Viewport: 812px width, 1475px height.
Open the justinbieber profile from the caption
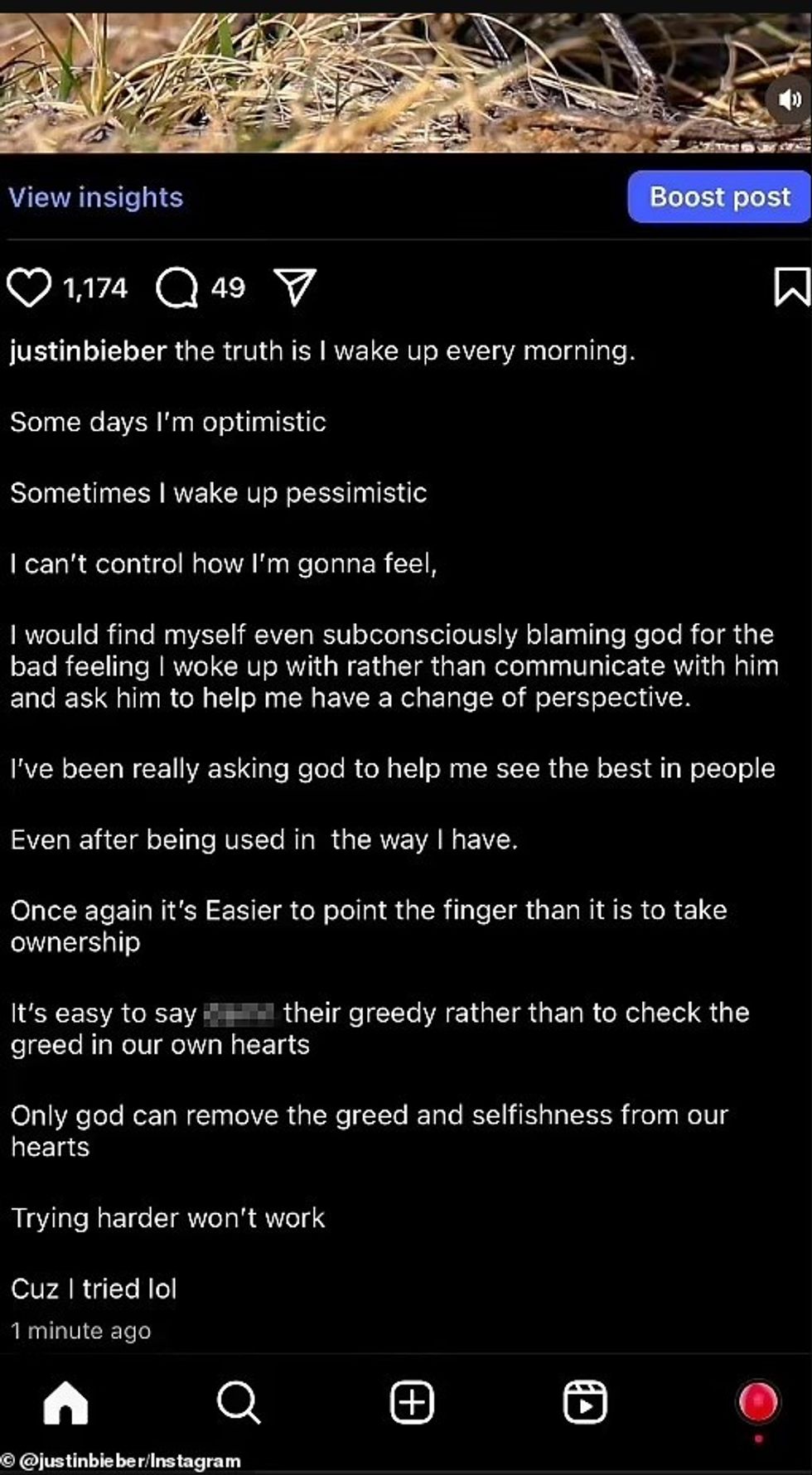pyautogui.click(x=88, y=351)
